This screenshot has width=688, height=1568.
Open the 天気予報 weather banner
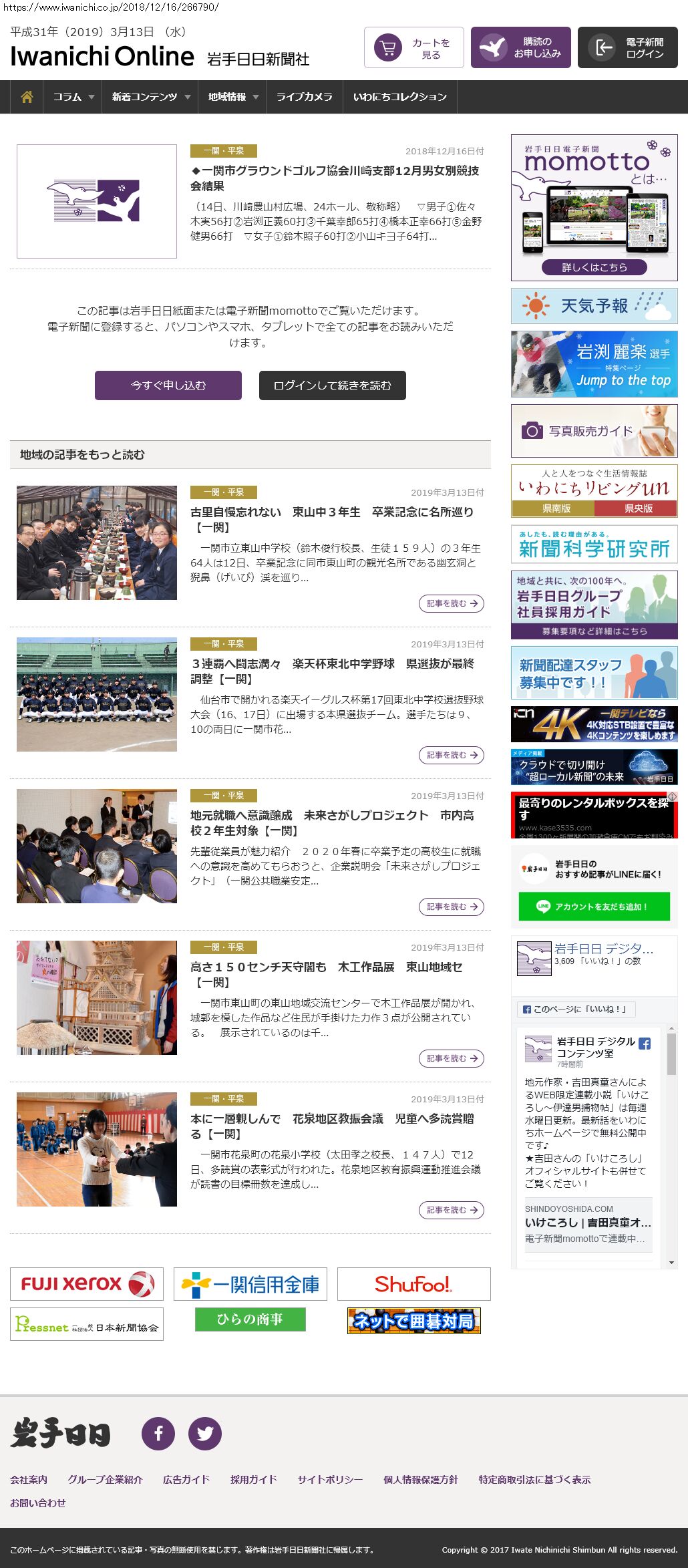click(x=594, y=306)
